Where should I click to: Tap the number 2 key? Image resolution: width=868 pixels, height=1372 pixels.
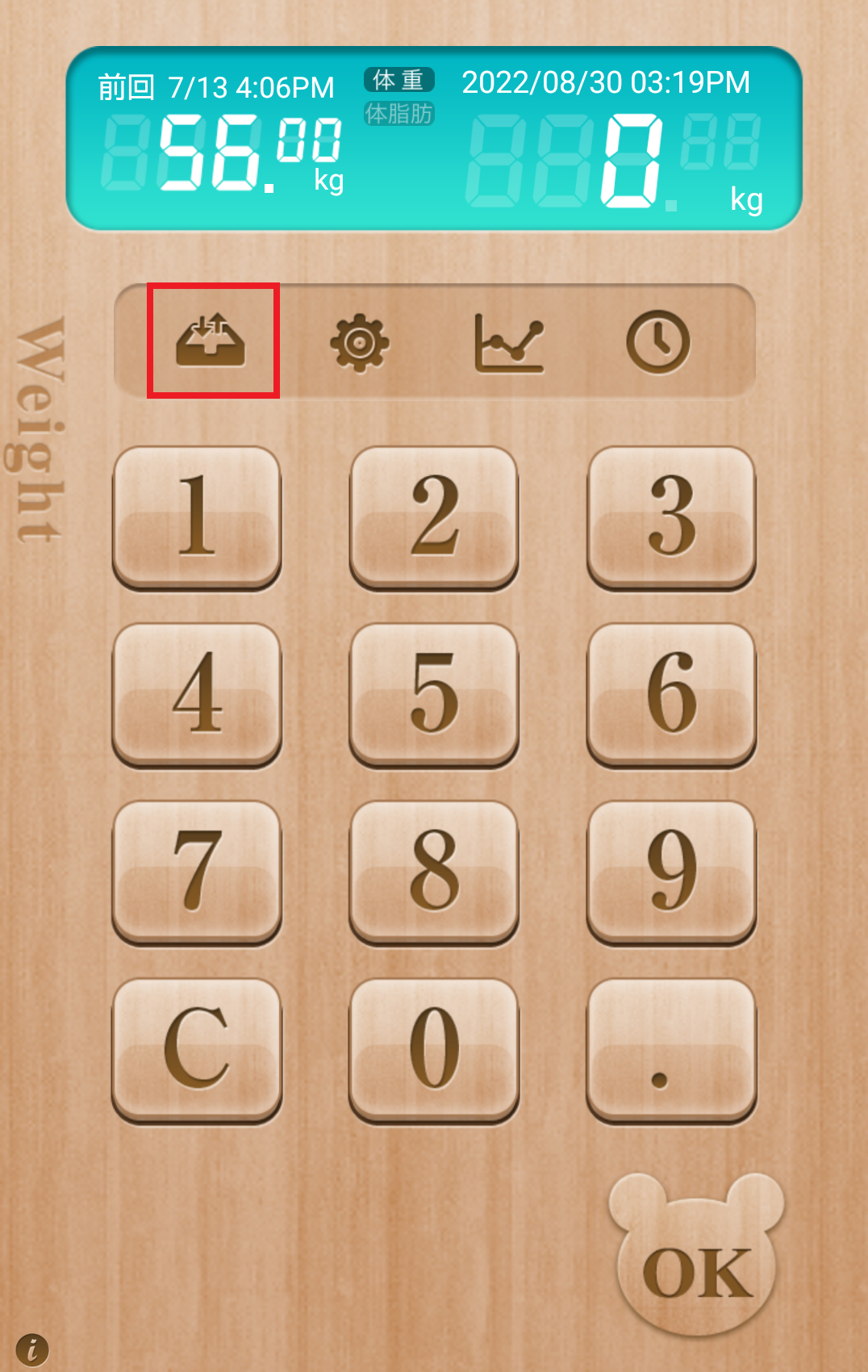click(434, 517)
